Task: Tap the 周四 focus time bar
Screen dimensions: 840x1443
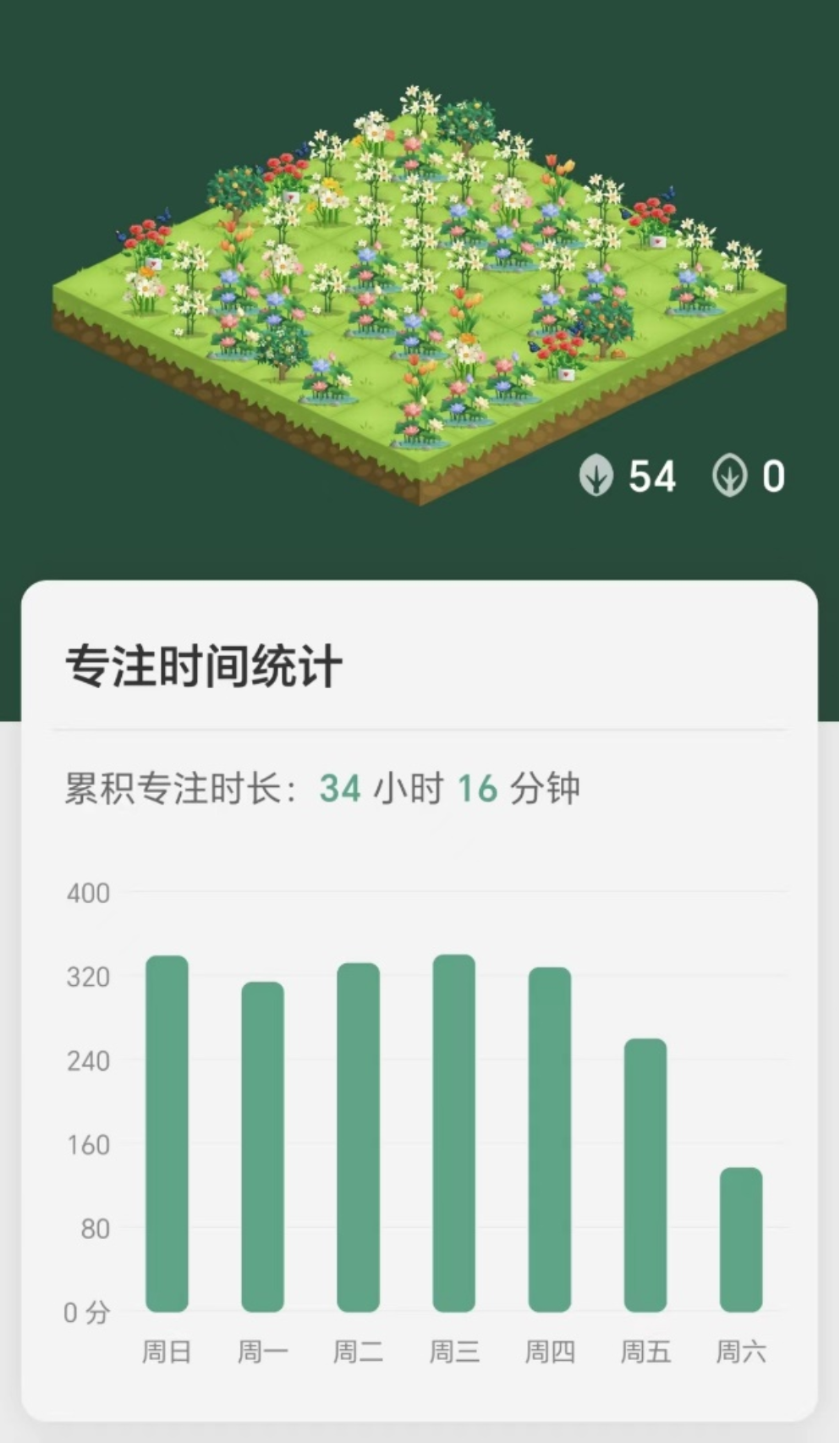Action: (549, 1140)
